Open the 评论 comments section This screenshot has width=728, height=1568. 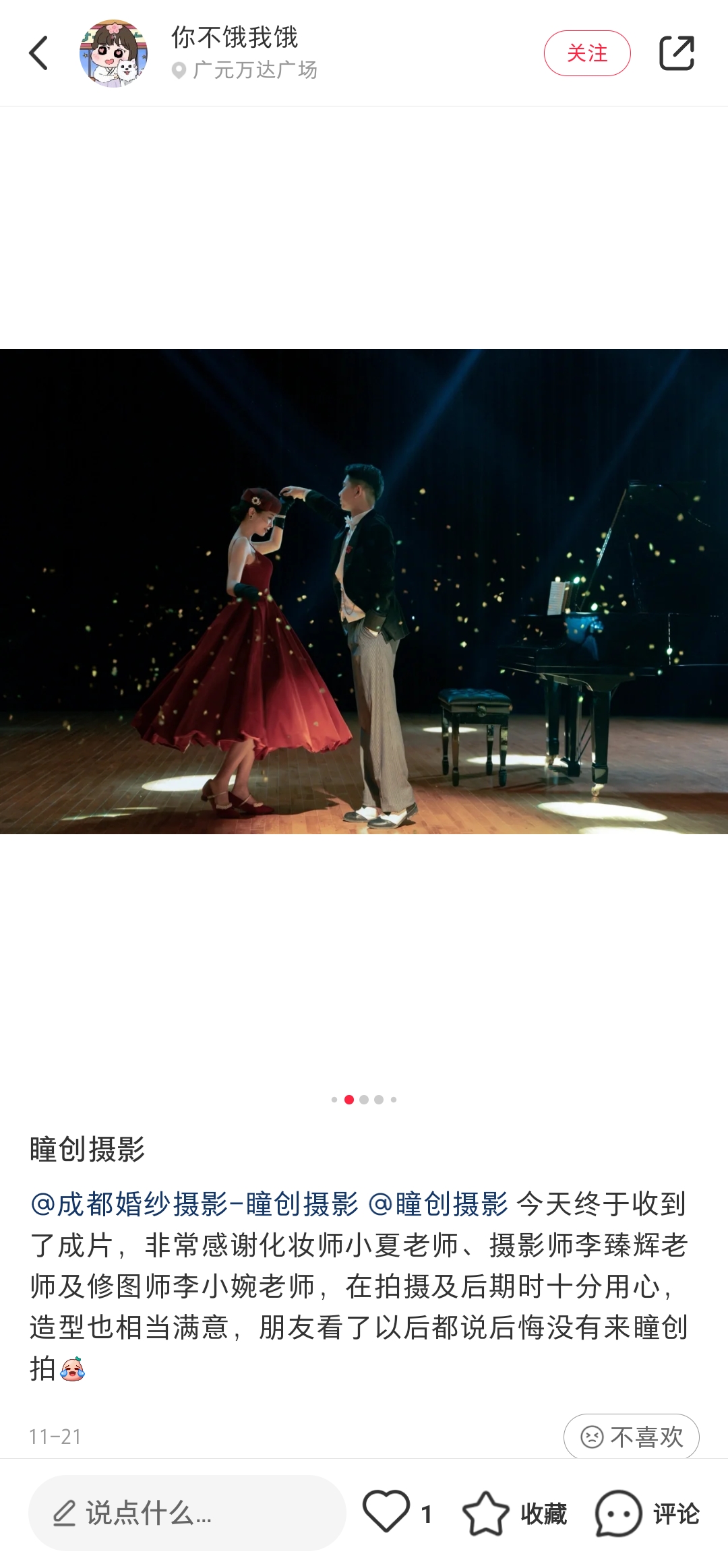[x=646, y=1513]
